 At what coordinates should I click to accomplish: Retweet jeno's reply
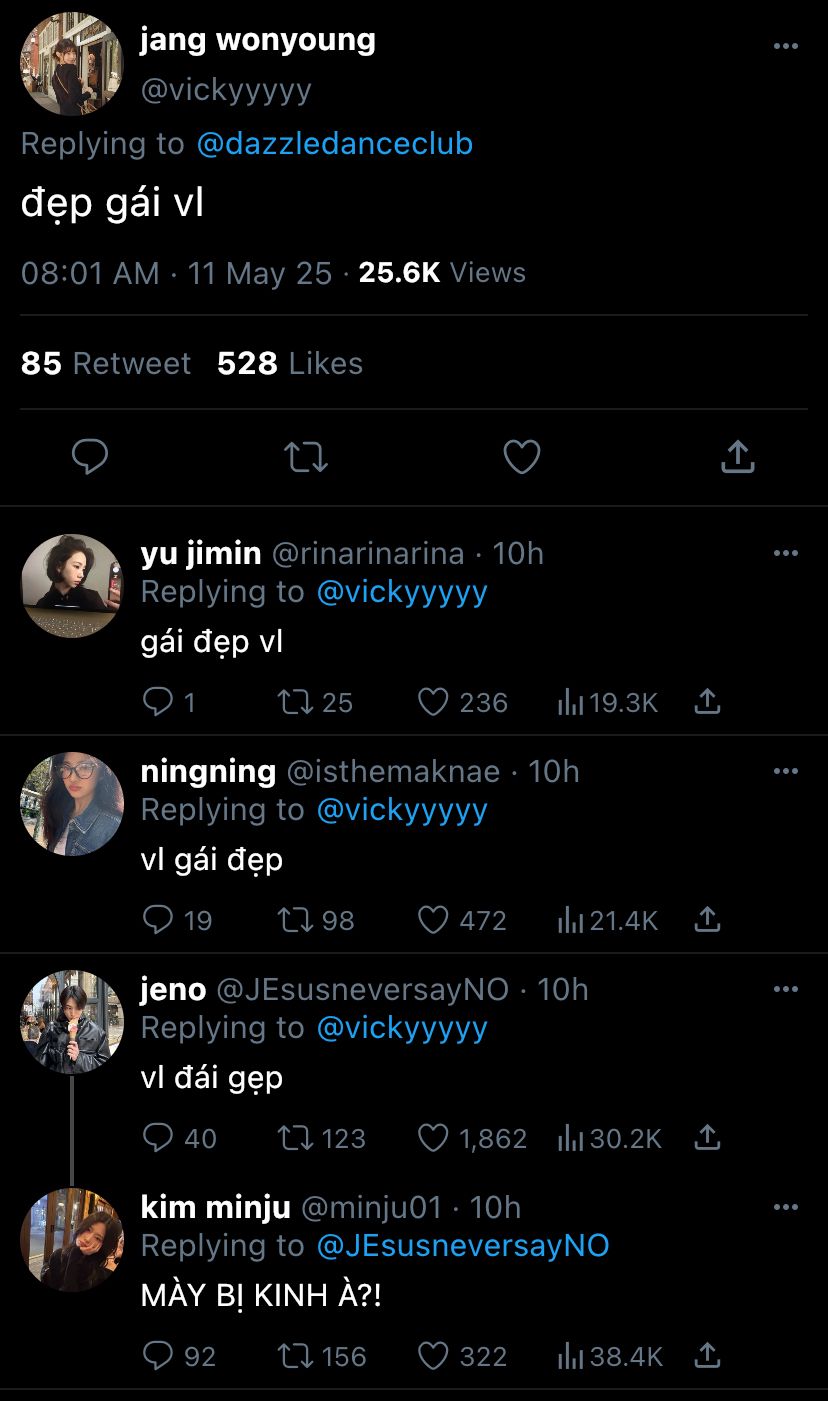pos(295,1138)
